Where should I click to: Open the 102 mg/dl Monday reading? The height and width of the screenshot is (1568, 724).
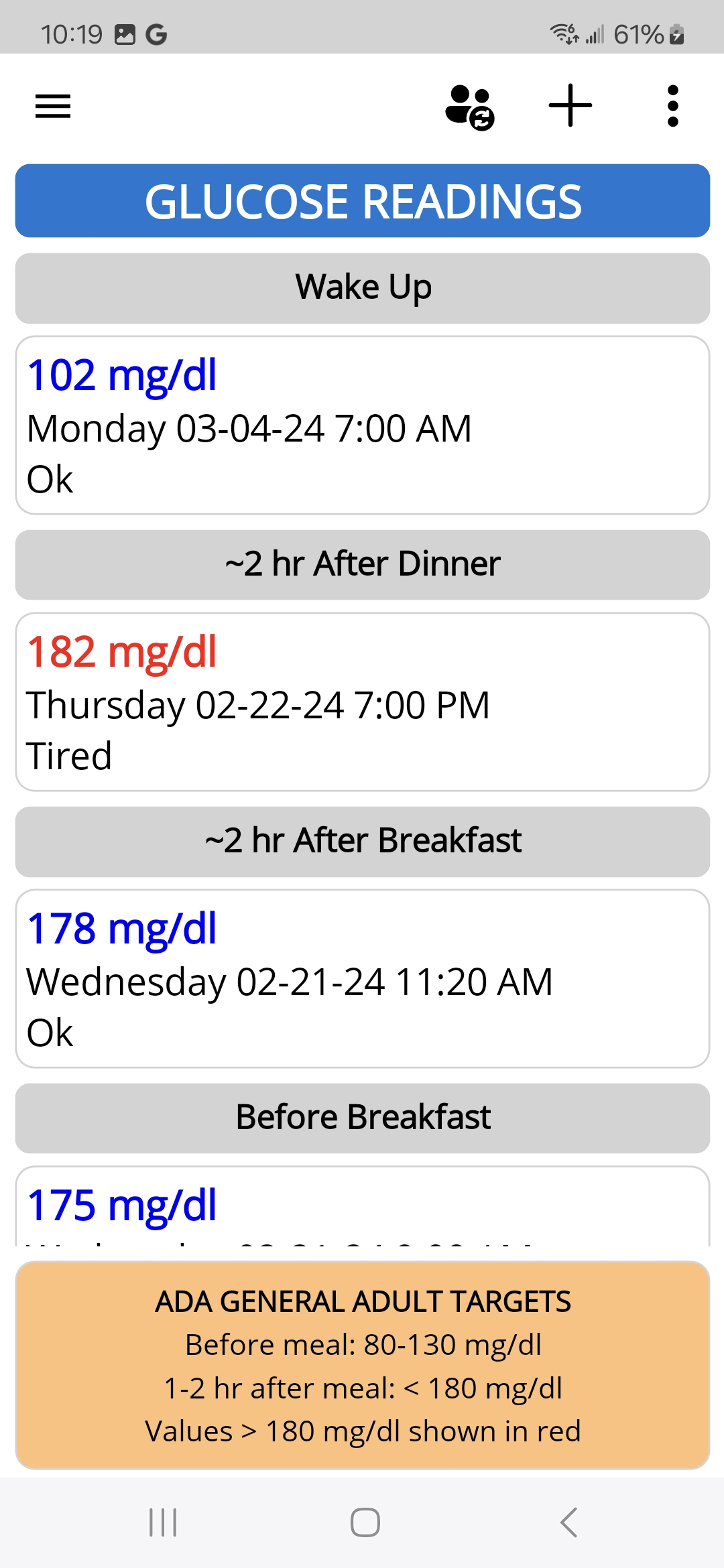pos(362,426)
